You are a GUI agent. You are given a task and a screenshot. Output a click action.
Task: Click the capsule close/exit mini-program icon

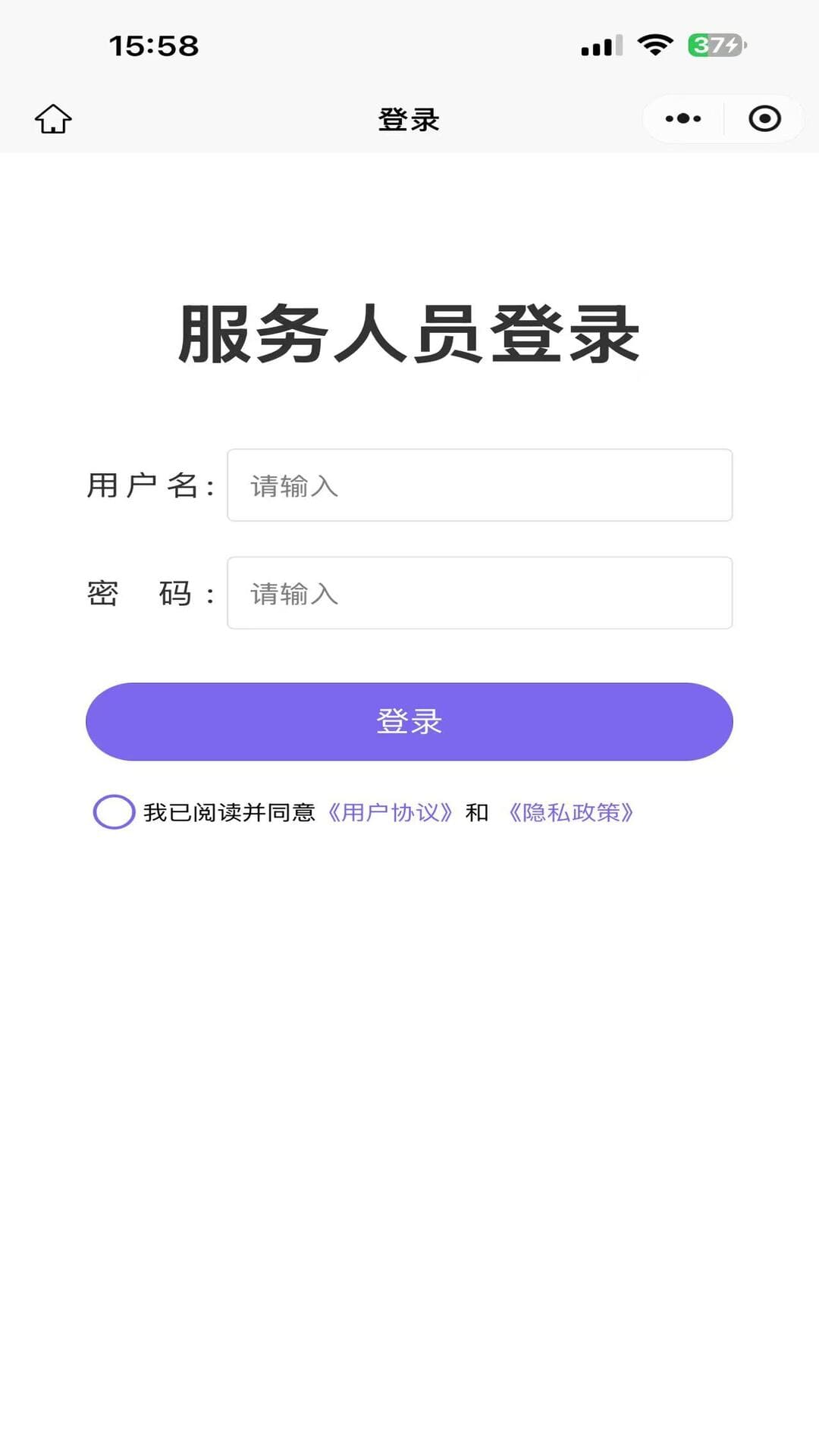(764, 118)
